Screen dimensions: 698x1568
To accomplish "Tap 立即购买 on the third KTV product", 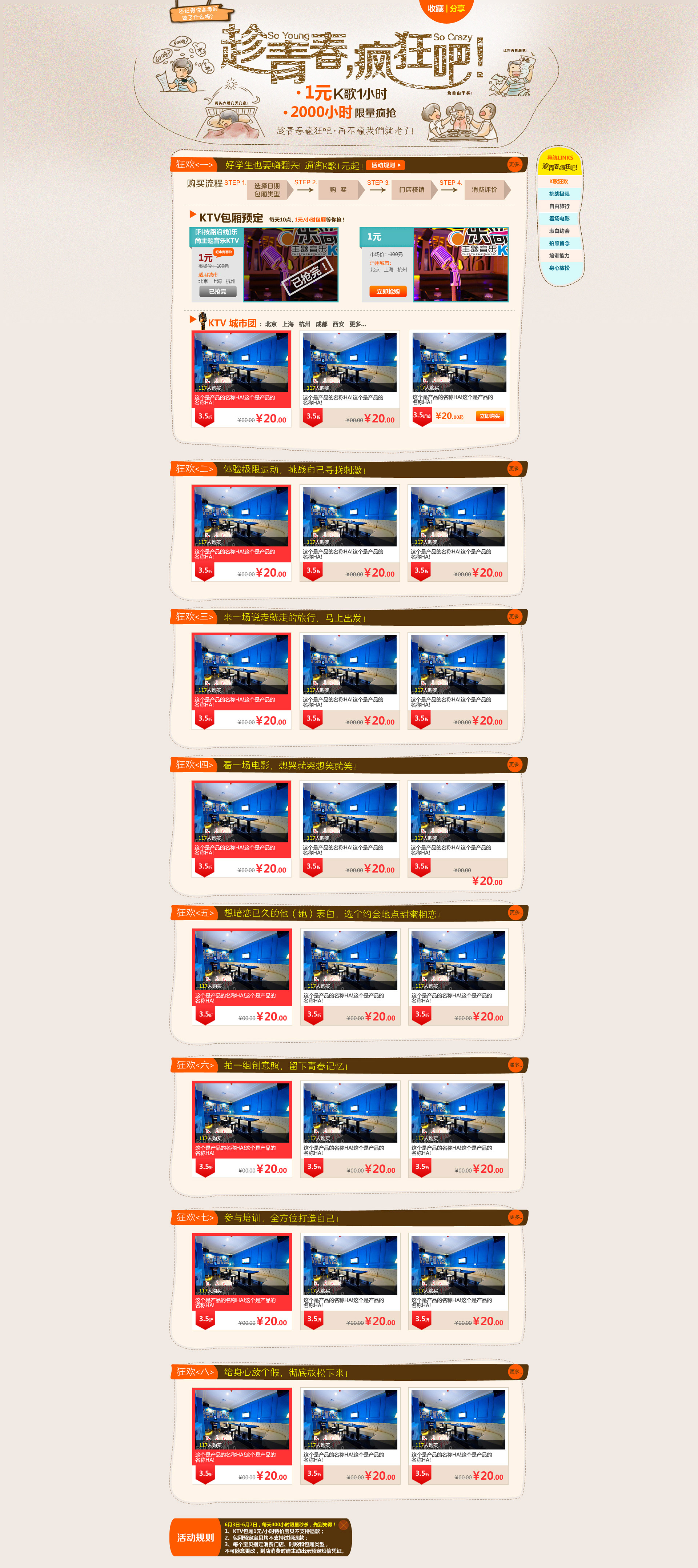I will coord(489,416).
